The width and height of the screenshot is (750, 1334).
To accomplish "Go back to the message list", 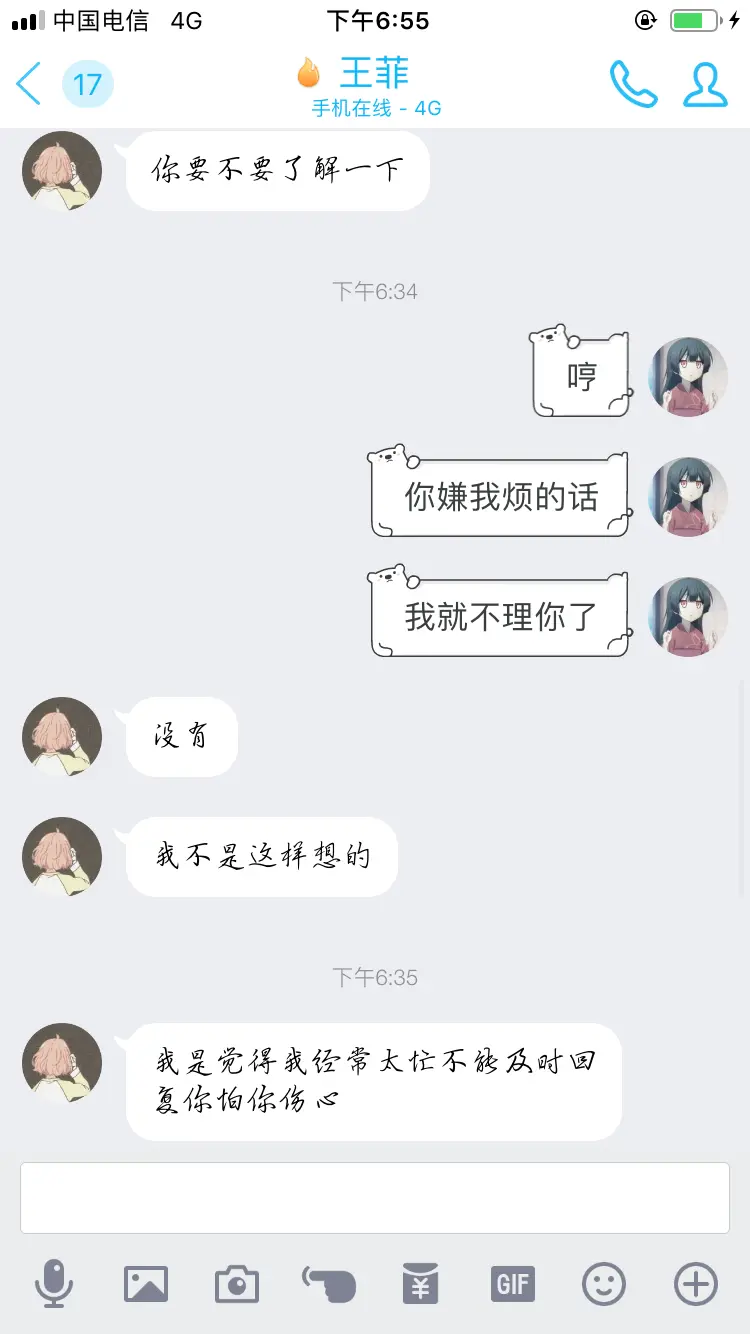I will tap(30, 84).
